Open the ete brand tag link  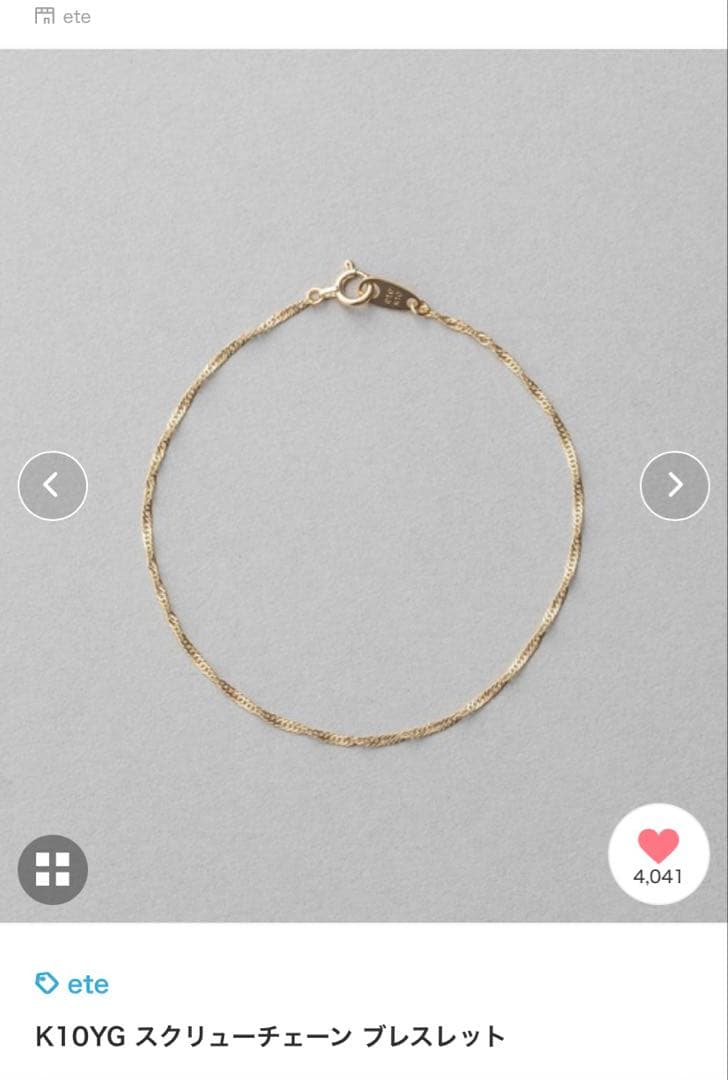pos(73,984)
